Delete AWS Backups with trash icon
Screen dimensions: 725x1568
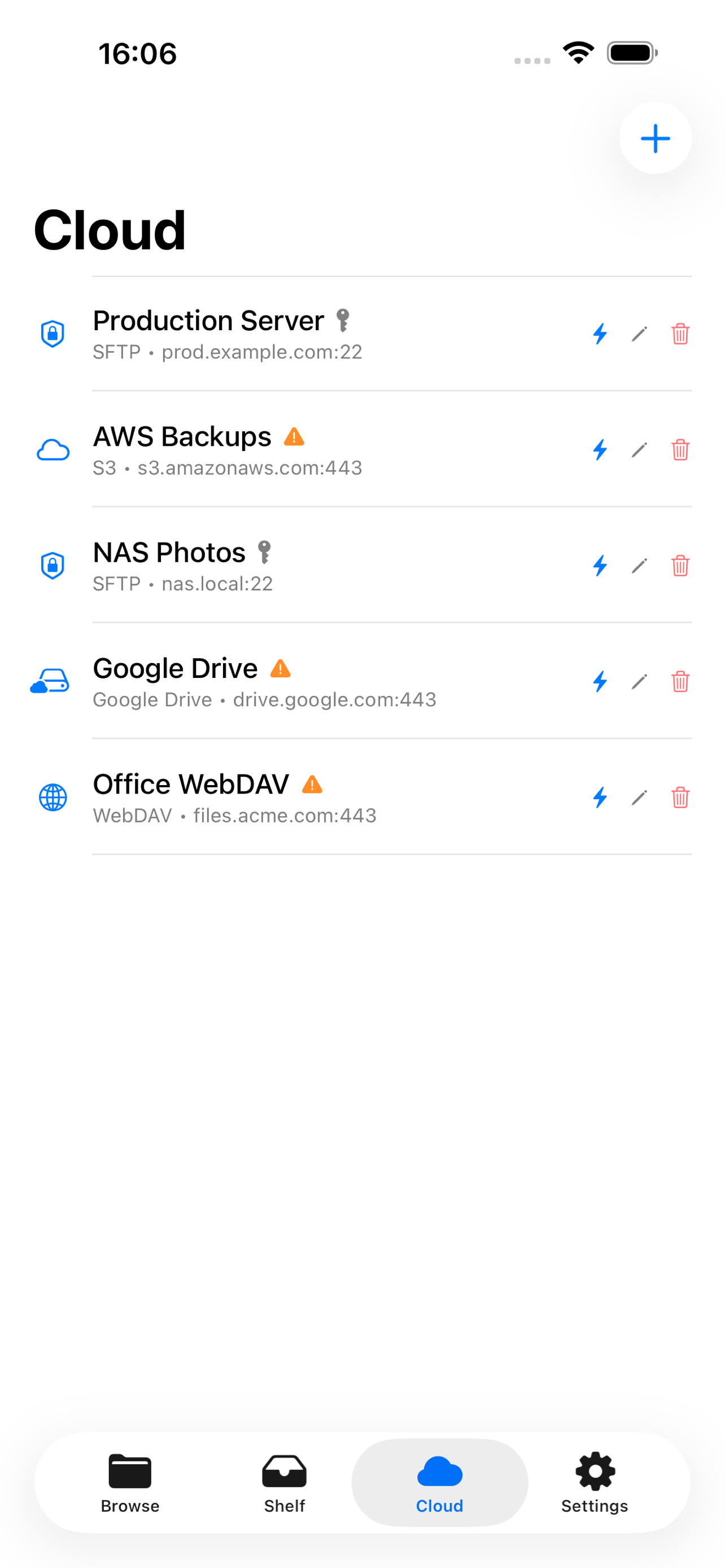click(x=680, y=450)
